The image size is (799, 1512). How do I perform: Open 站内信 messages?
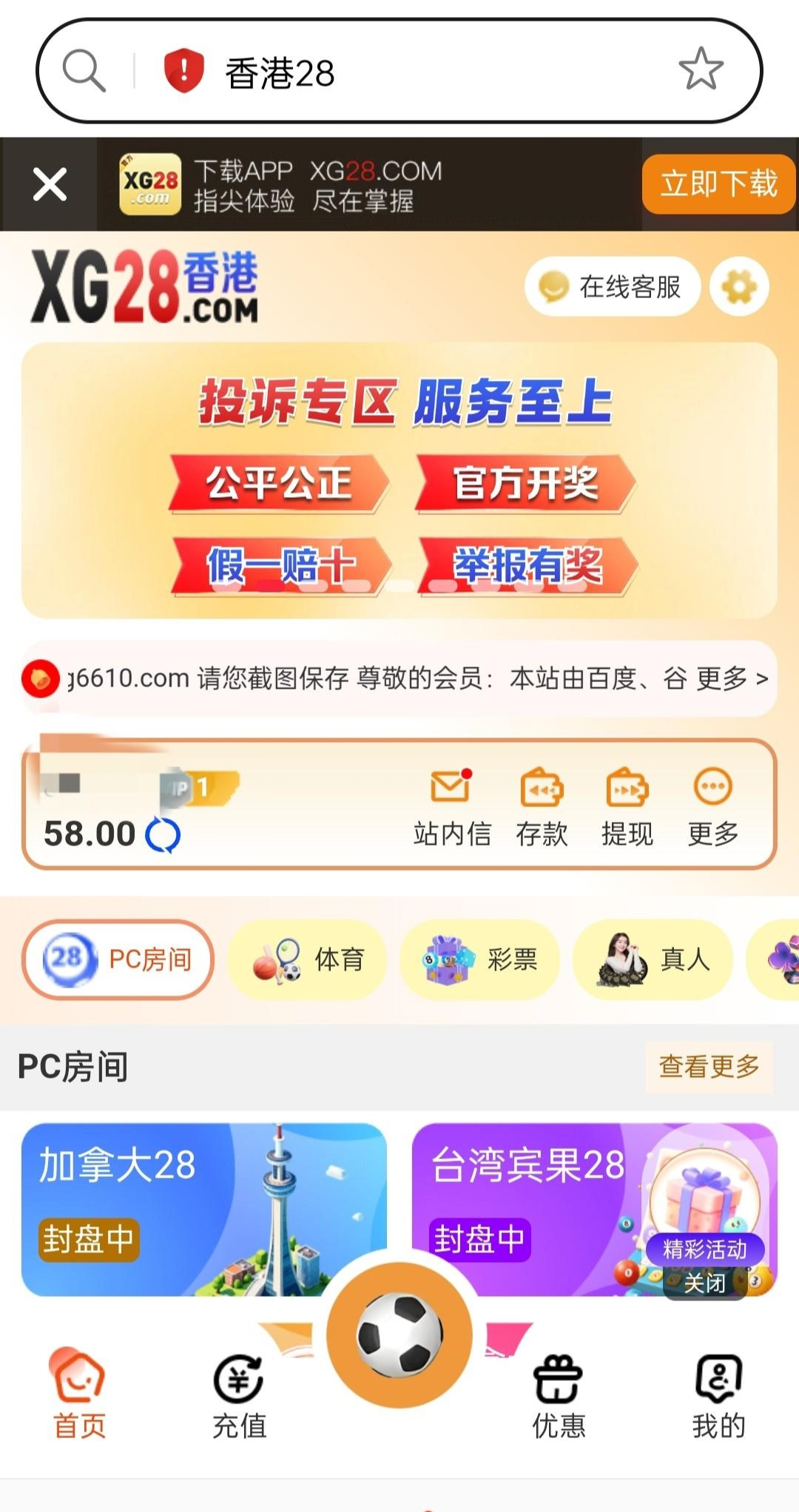click(451, 808)
